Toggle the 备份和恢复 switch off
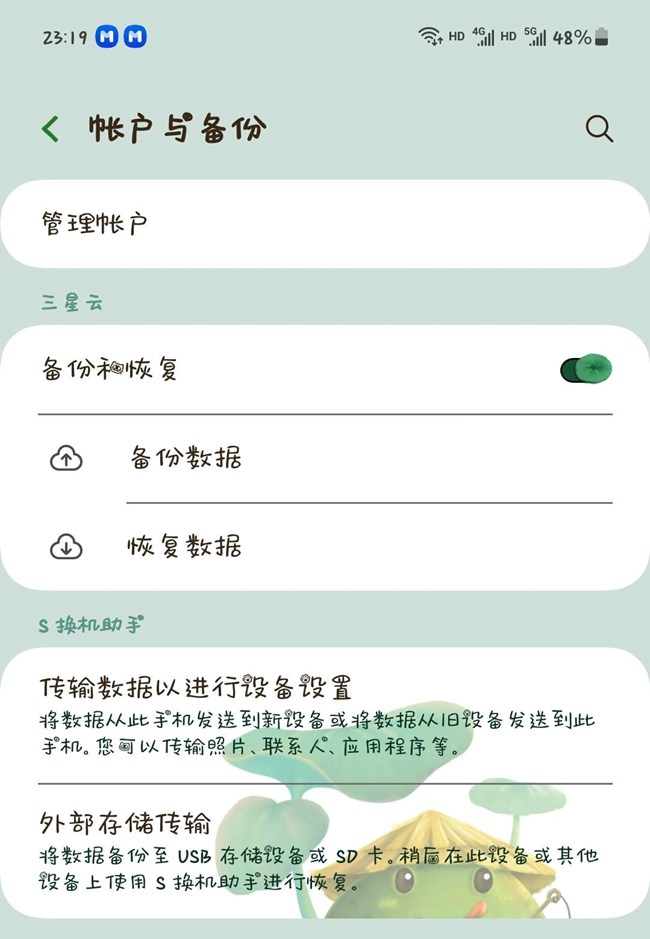Viewport: 650px width, 939px height. pos(586,370)
